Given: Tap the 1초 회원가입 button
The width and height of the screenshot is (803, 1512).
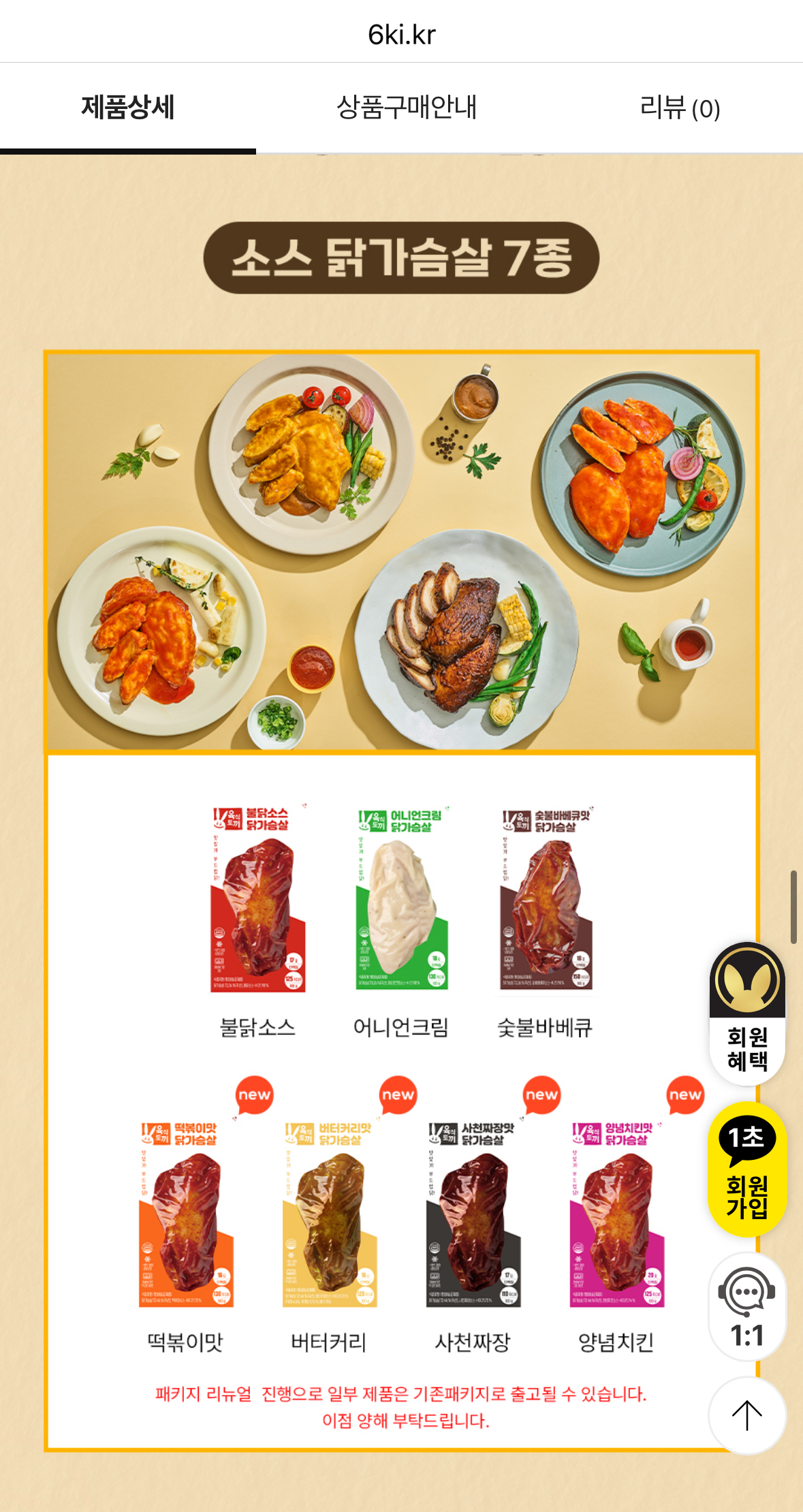Looking at the screenshot, I should pyautogui.click(x=747, y=1169).
